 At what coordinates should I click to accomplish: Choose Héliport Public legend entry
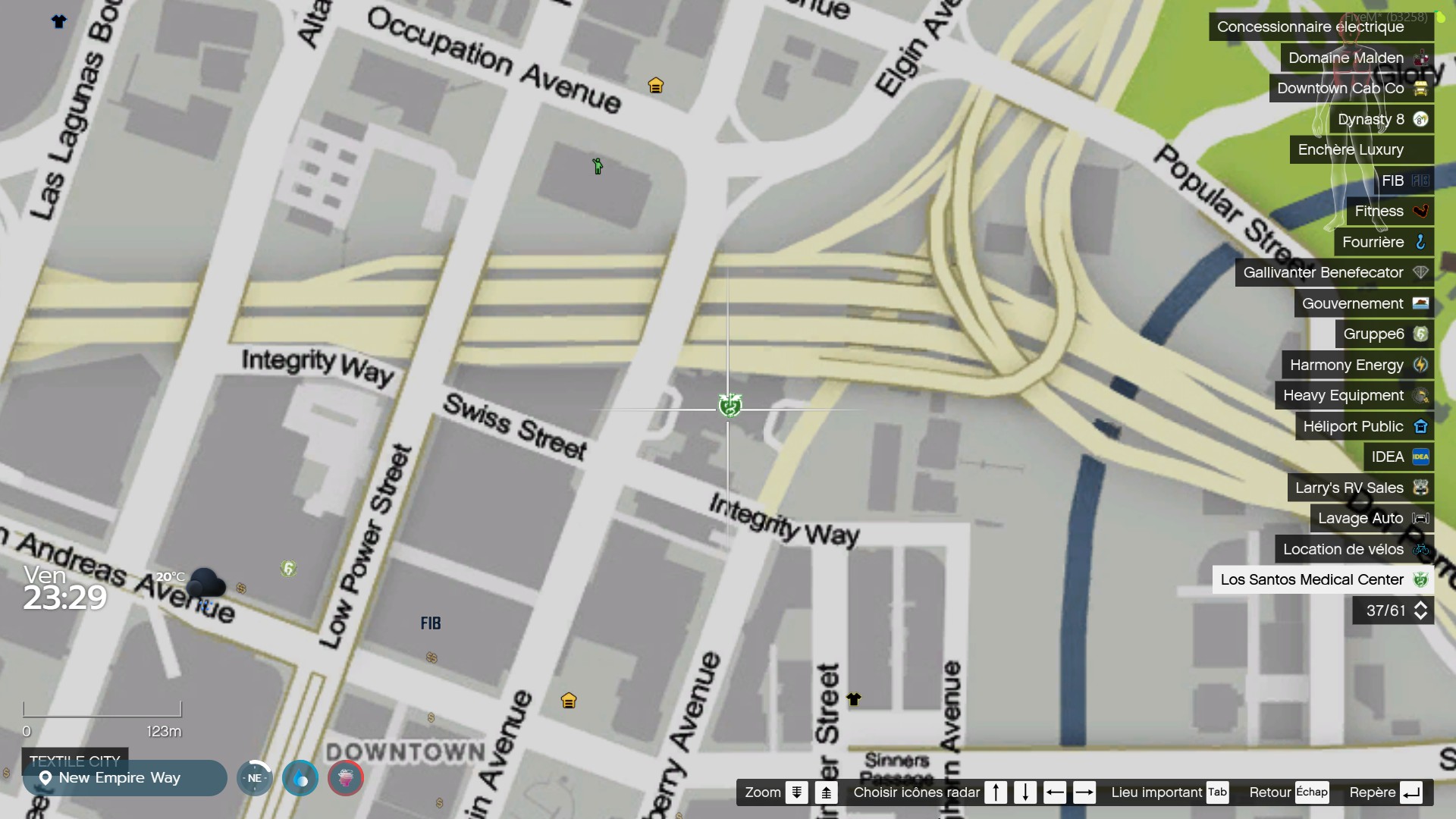pyautogui.click(x=1363, y=426)
